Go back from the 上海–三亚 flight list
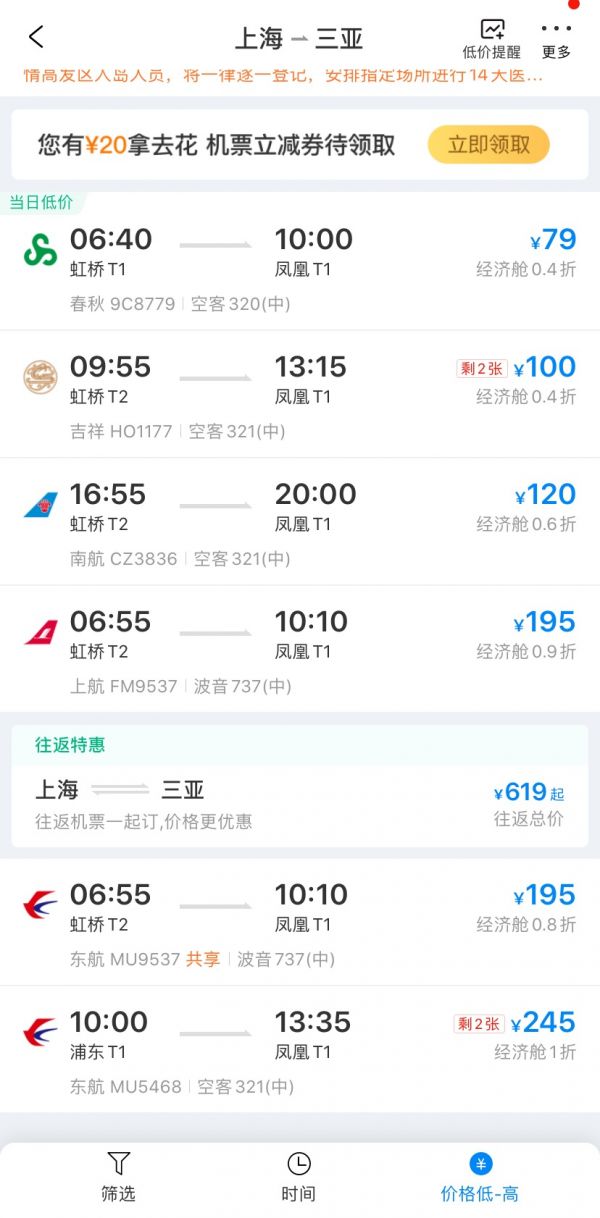 tap(36, 38)
